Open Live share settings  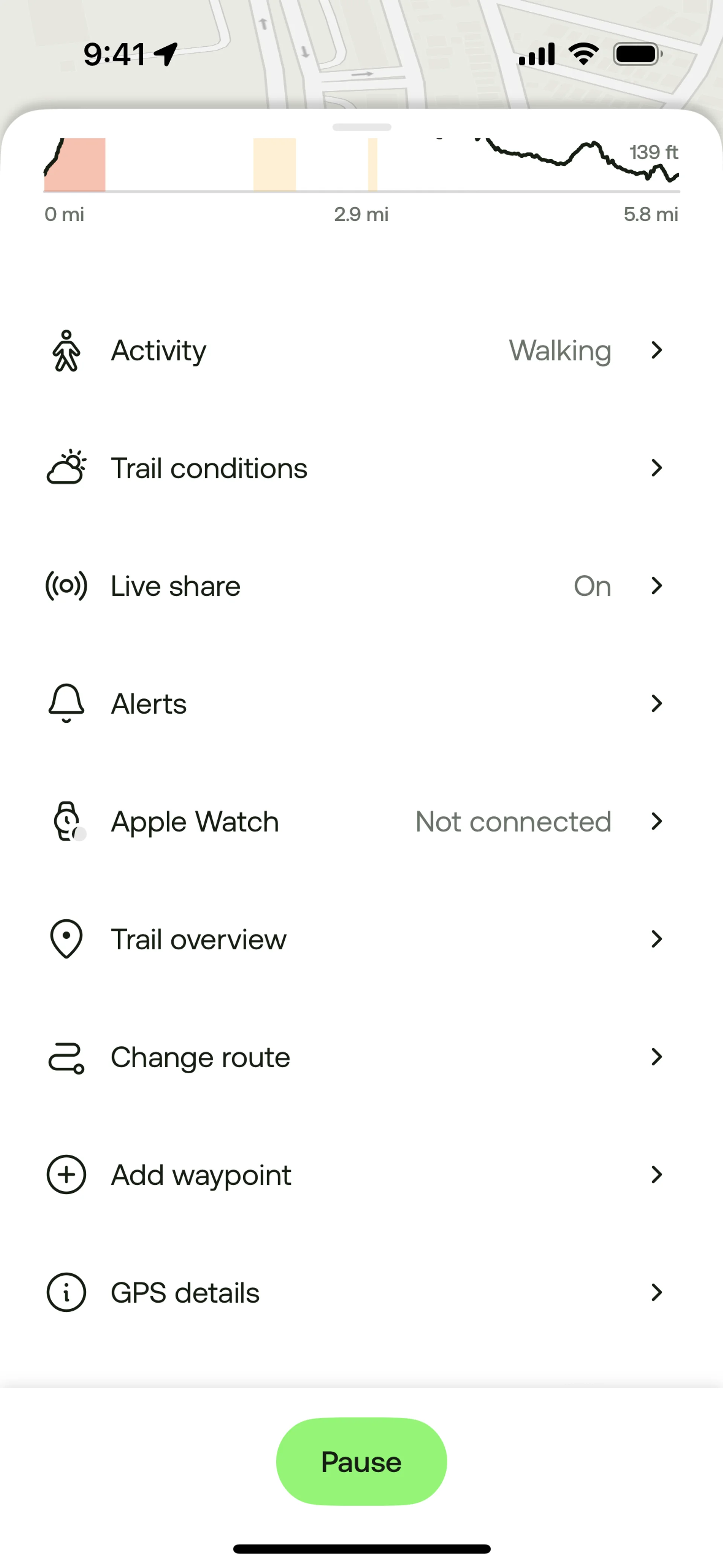[x=361, y=585]
